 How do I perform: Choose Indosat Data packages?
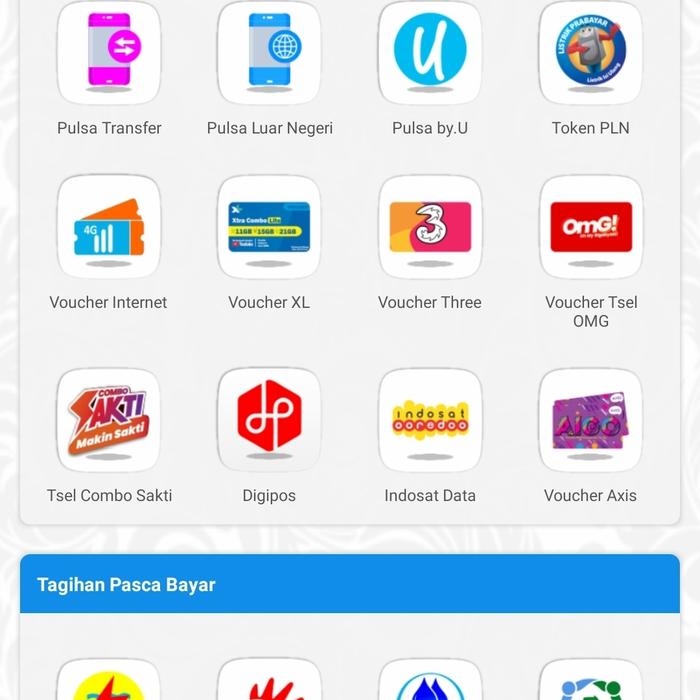[430, 420]
